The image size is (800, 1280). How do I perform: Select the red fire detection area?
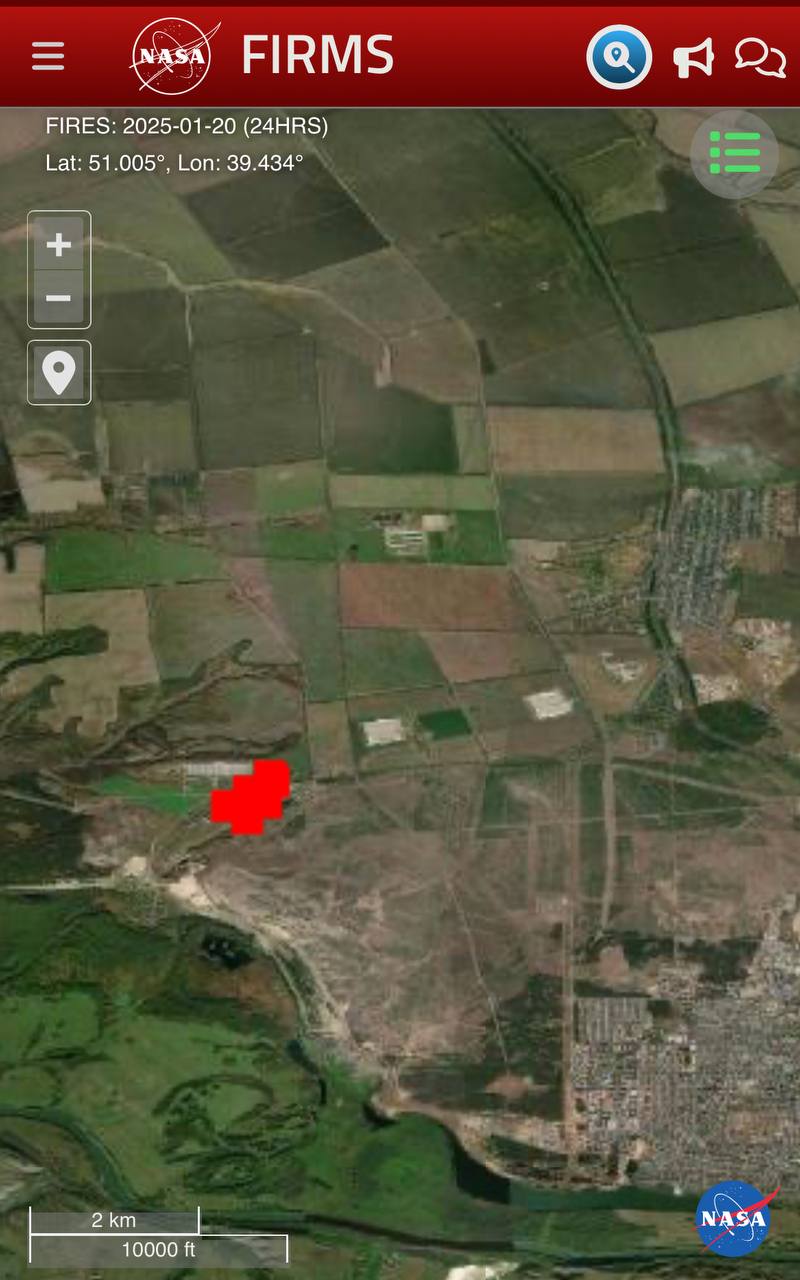point(250,798)
